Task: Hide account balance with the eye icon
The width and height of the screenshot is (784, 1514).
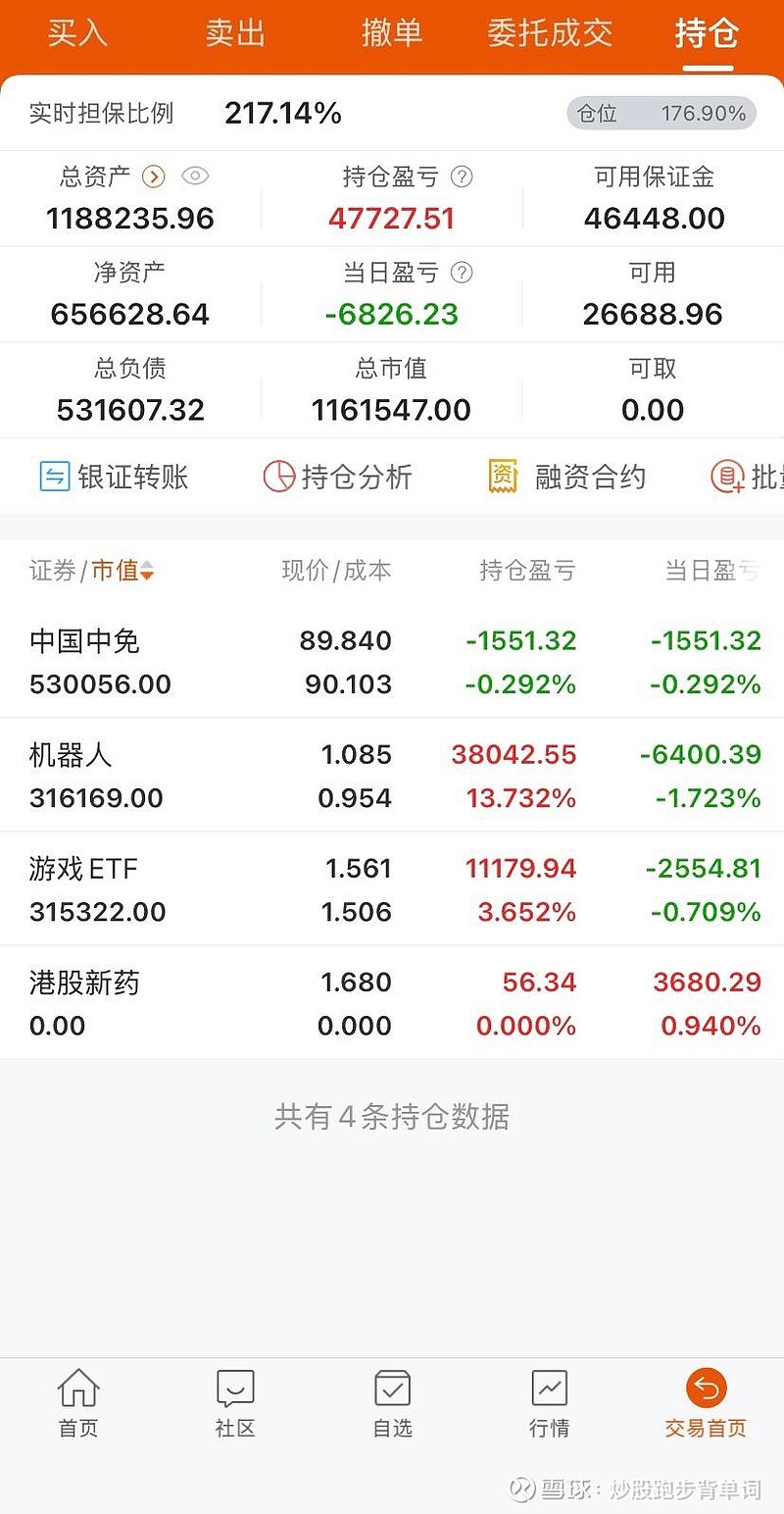Action: pos(194,177)
